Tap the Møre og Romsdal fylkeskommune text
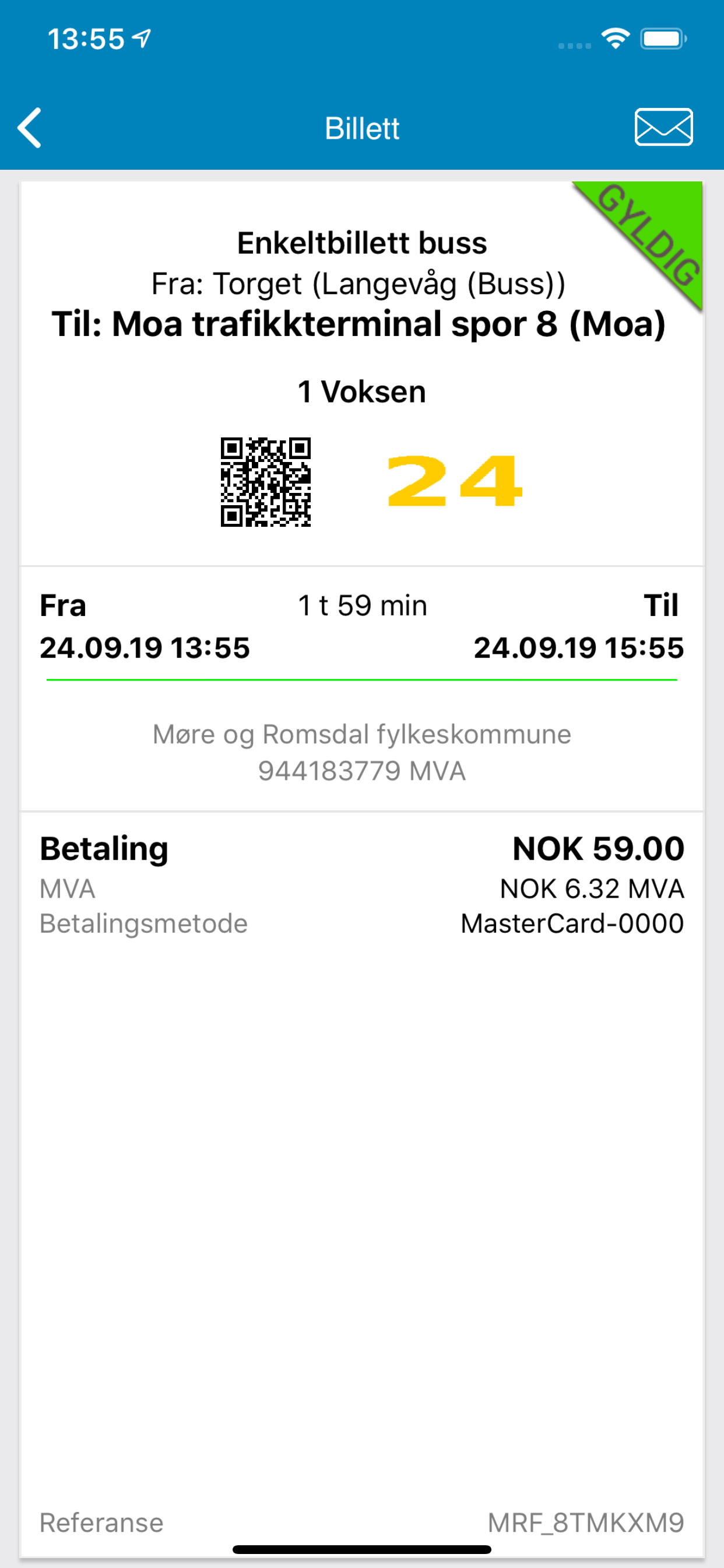 [361, 734]
